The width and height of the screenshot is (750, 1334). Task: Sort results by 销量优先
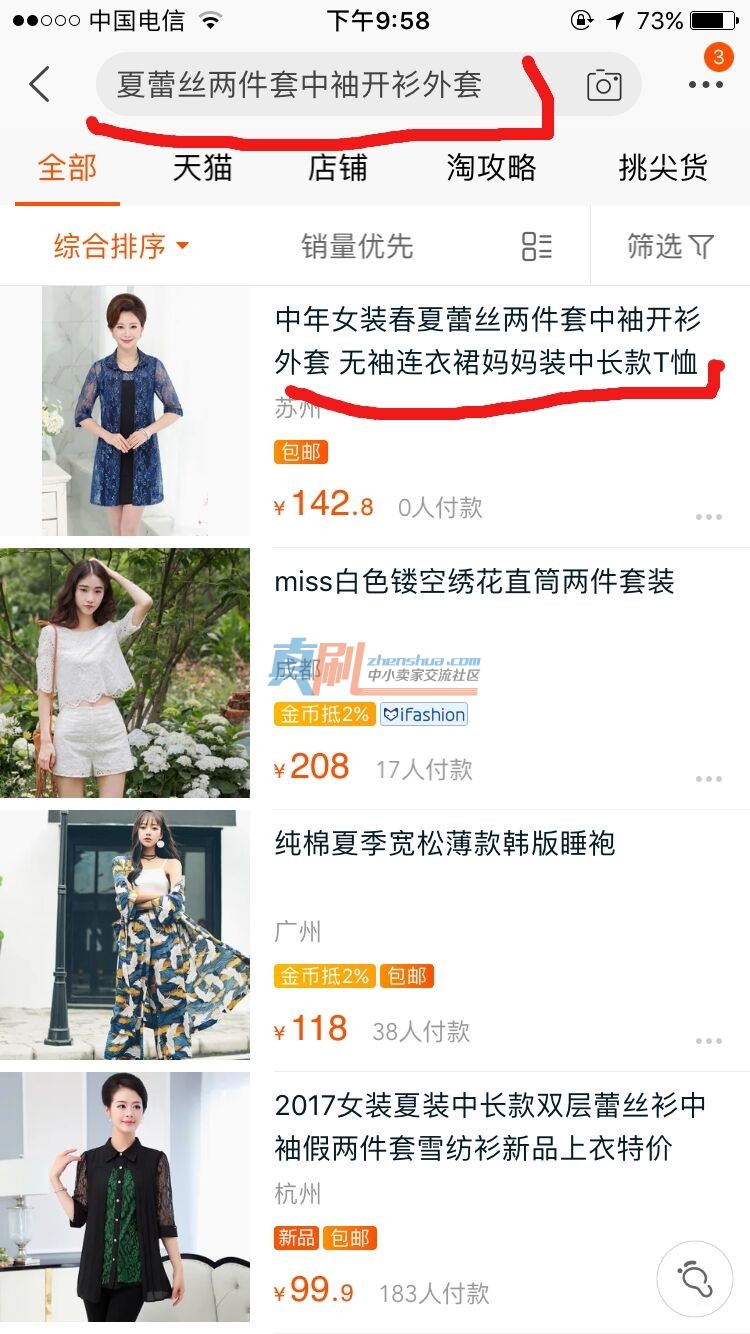point(357,246)
